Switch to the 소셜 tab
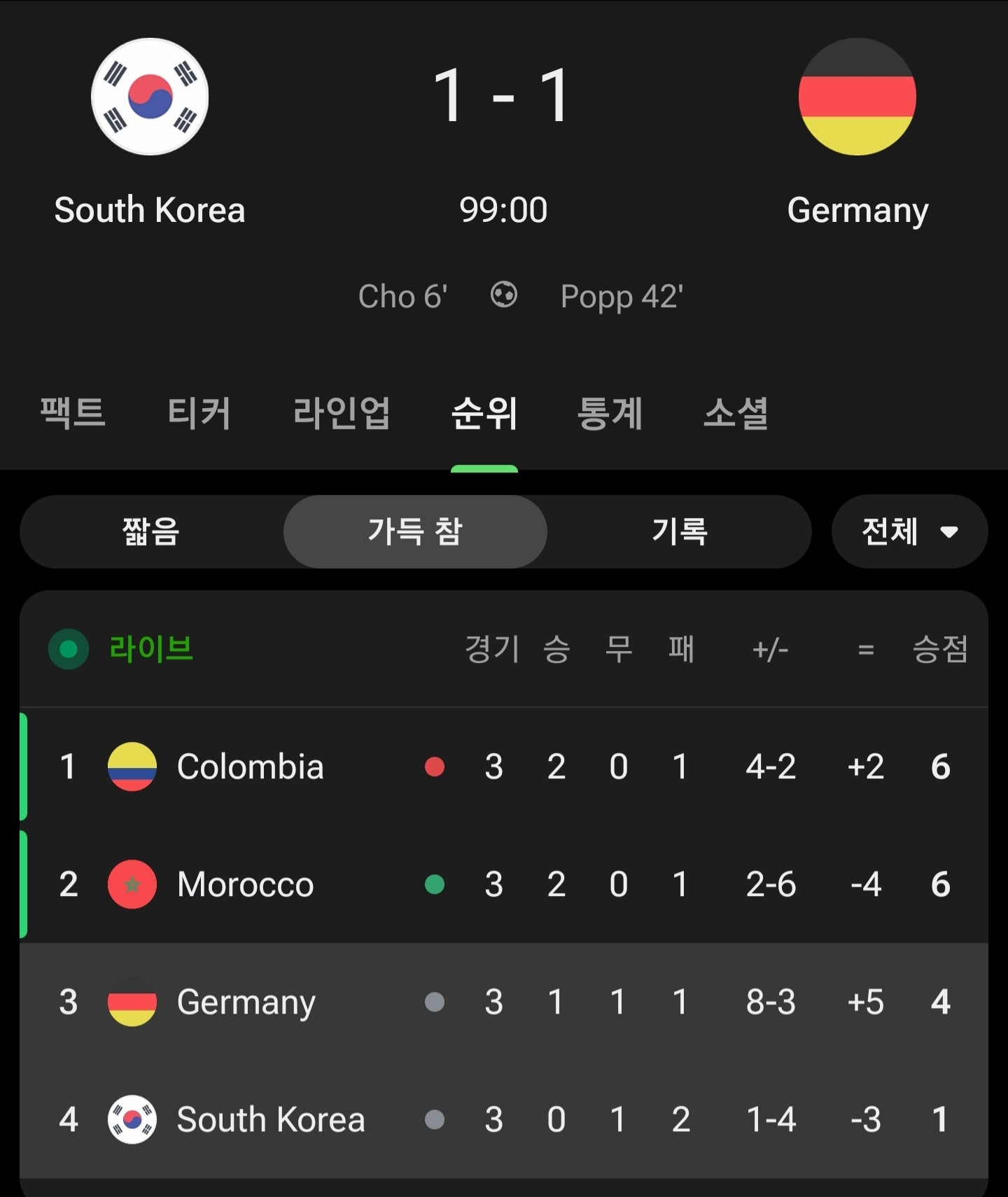 [736, 413]
